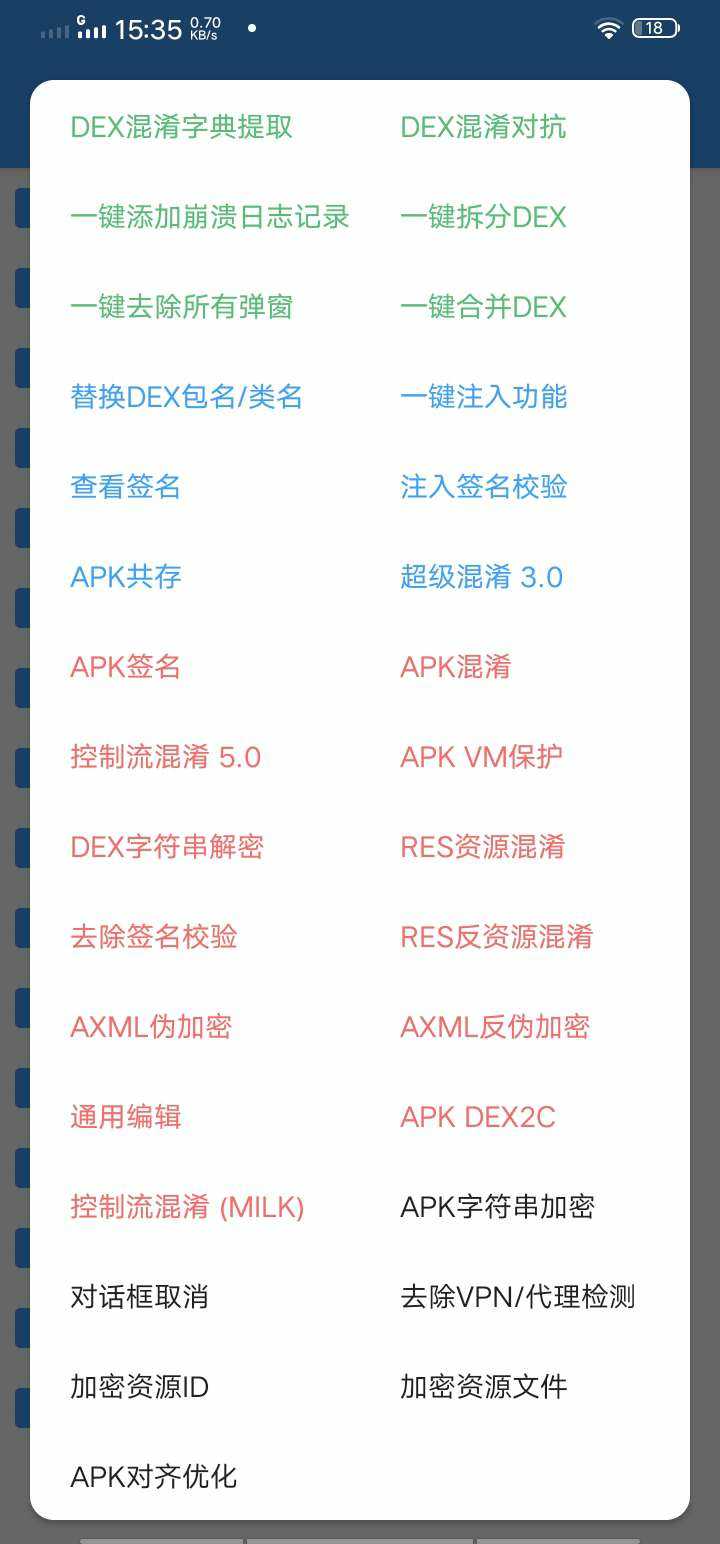Choose 一键添加崩溃日志记录

click(210, 217)
